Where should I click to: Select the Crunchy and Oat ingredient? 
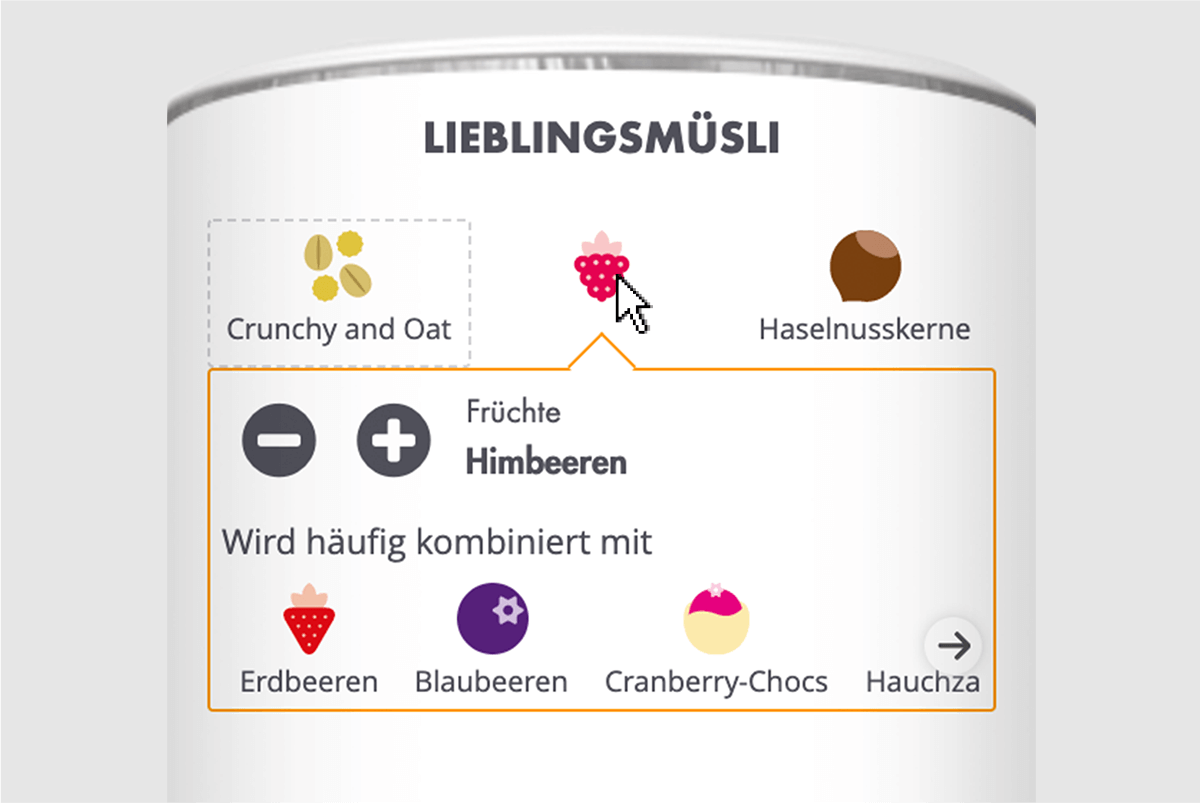pyautogui.click(x=339, y=292)
